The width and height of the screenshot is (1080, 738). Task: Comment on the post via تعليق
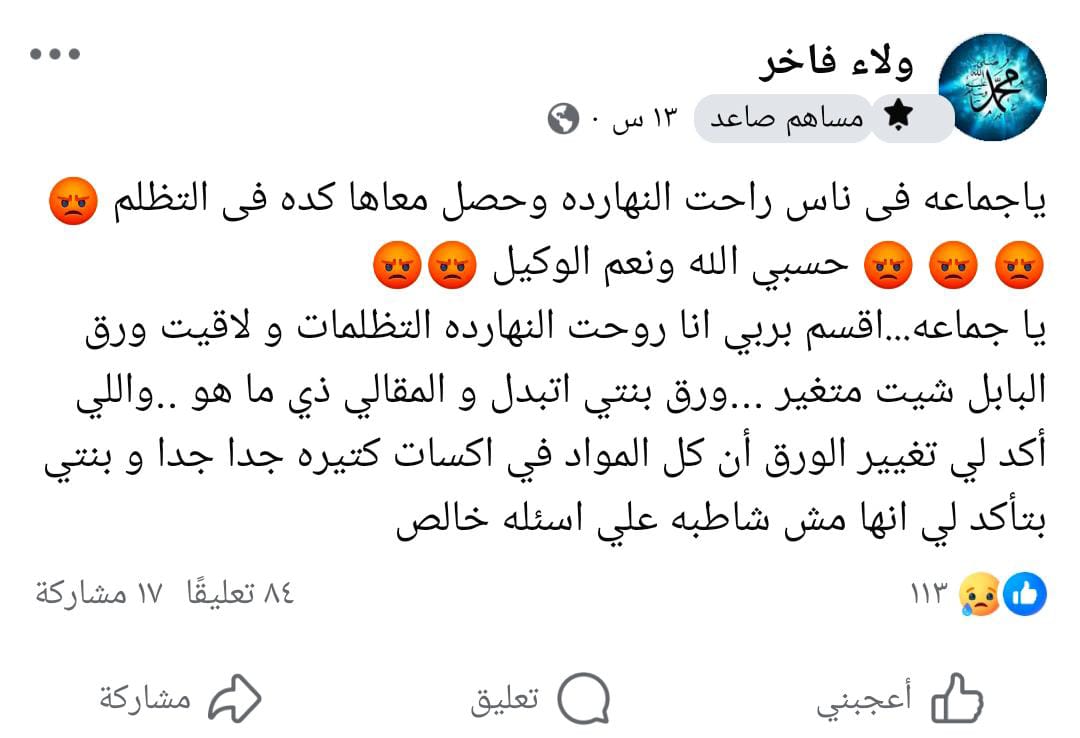(540, 700)
